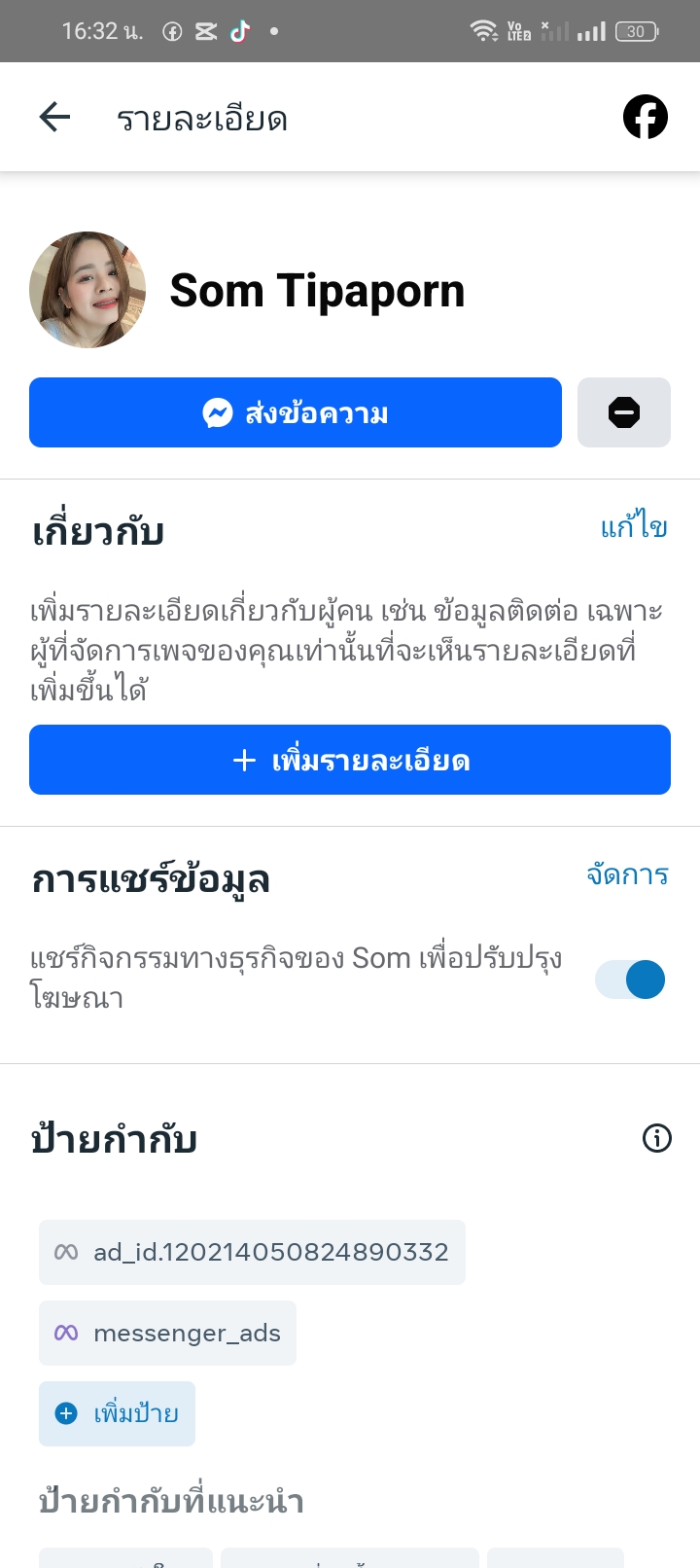The width and height of the screenshot is (700, 1568).
Task: View Som Tipaporn's profile photo
Action: (x=87, y=290)
